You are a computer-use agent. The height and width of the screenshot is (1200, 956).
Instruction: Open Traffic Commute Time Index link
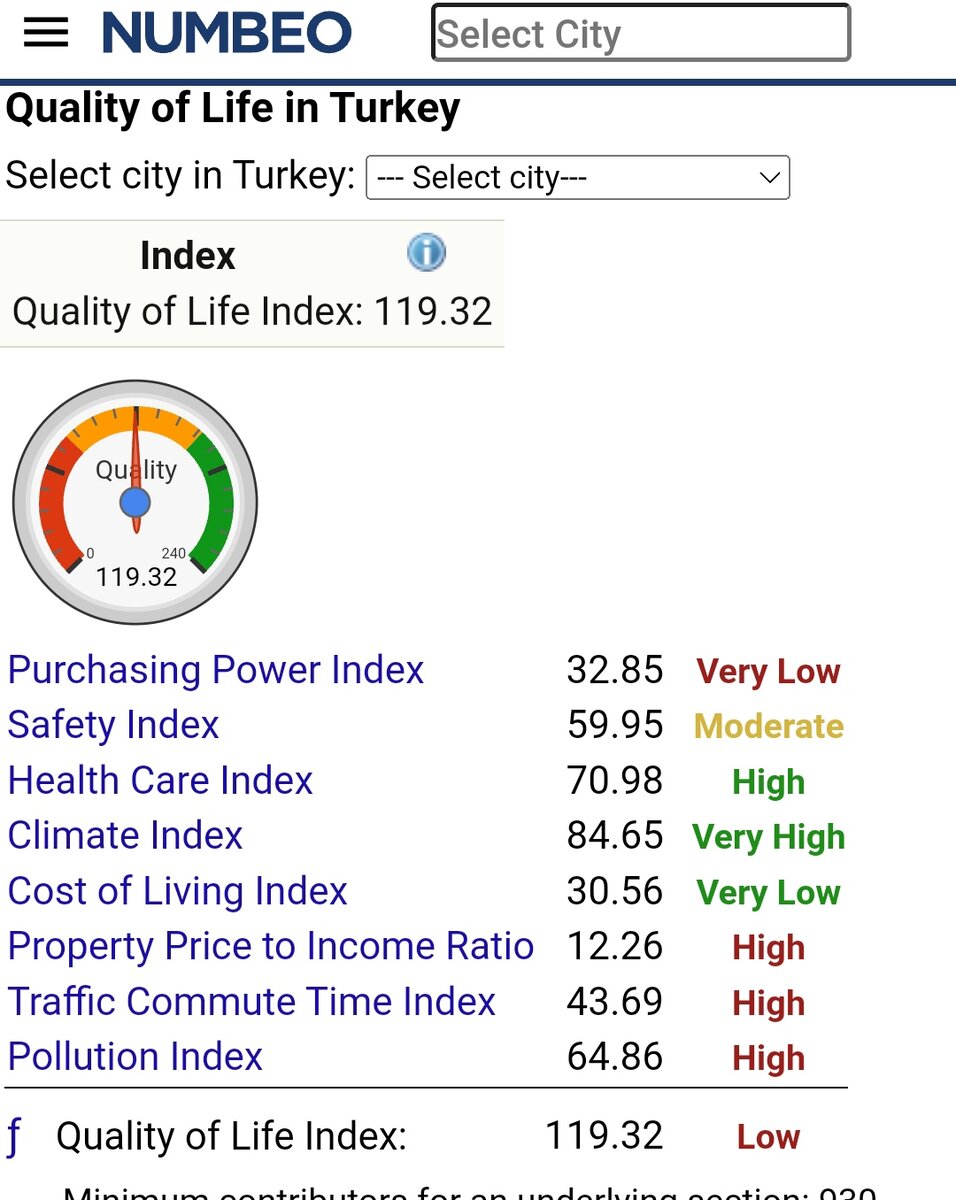(x=251, y=1002)
